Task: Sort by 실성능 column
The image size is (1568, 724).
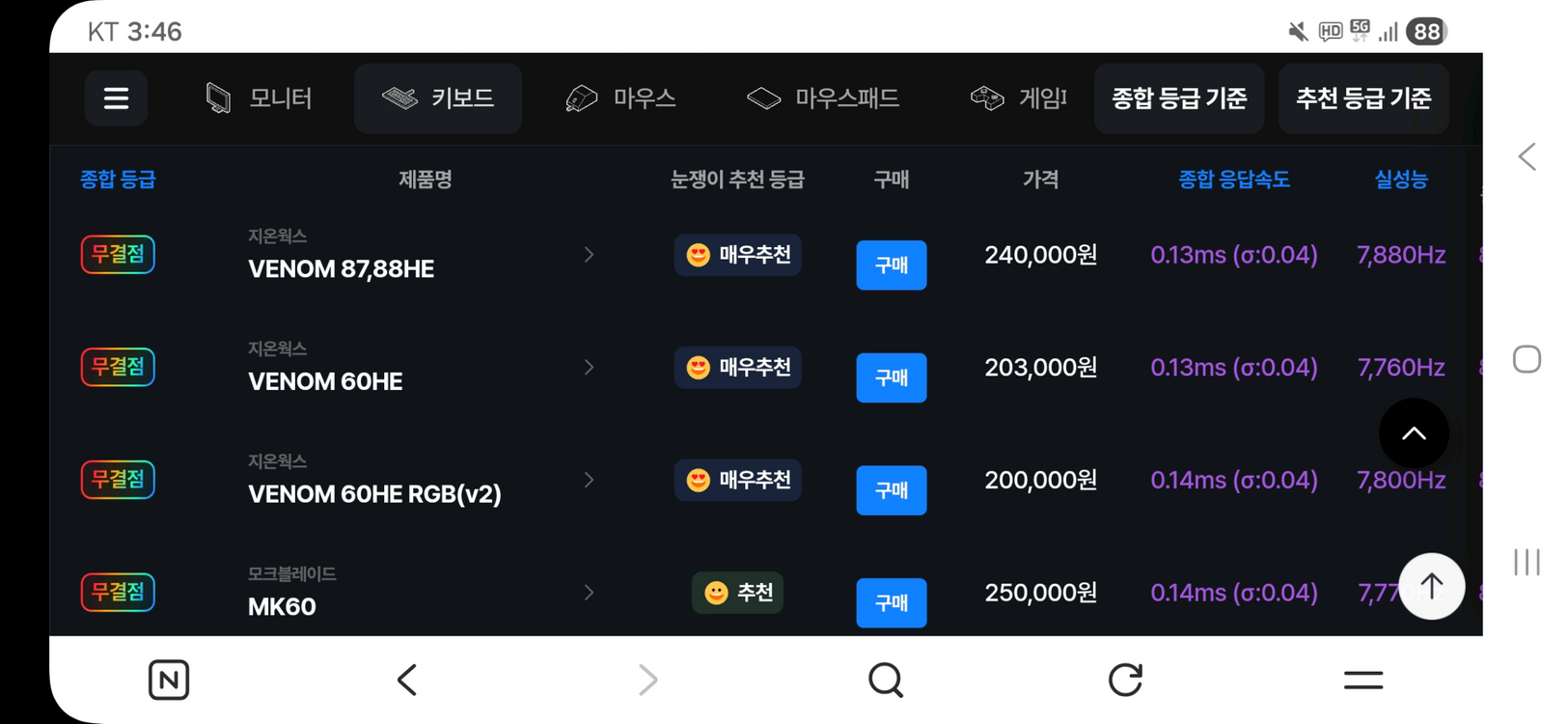Action: 1400,180
